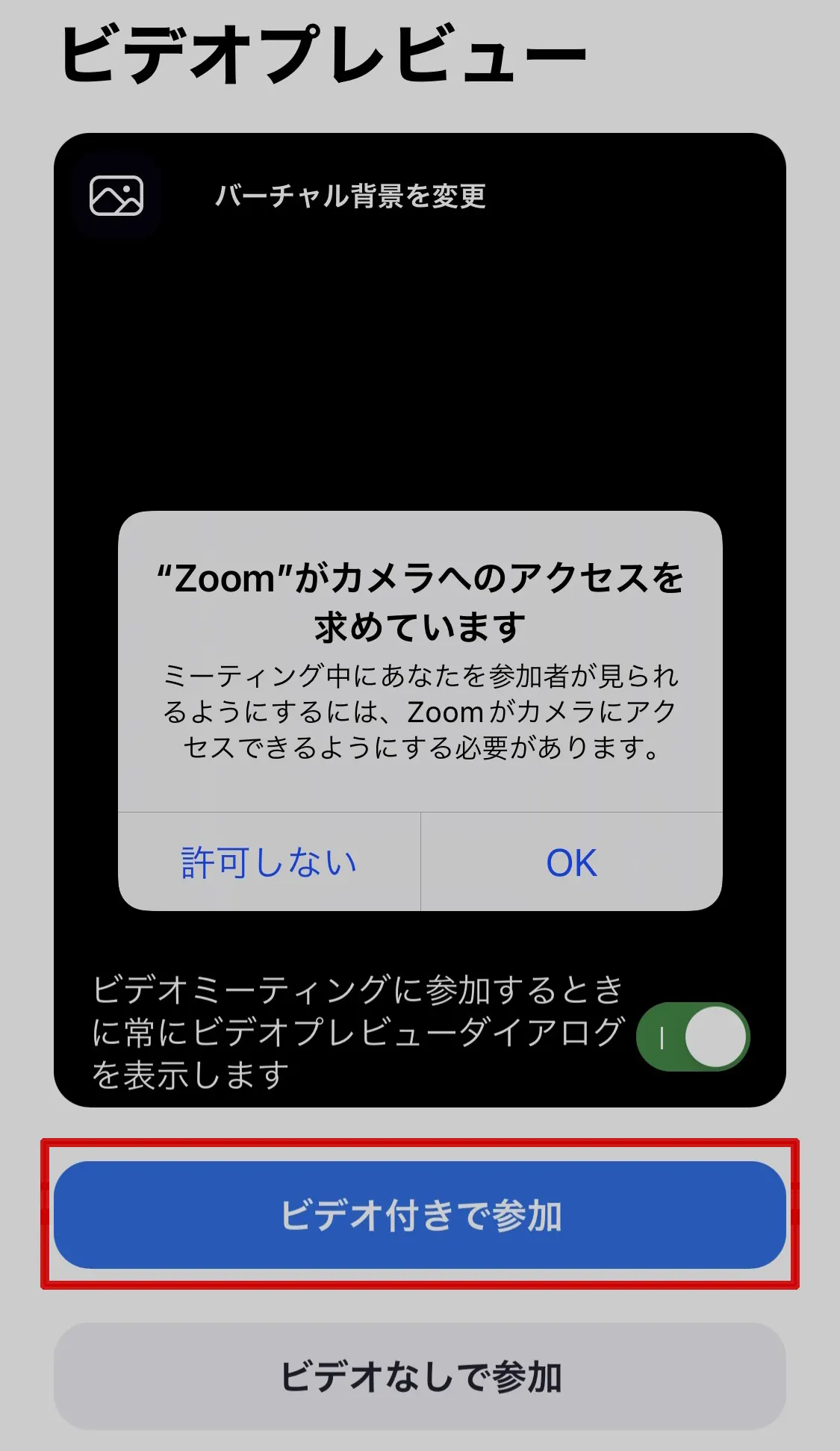Screen dimensions: 840x1451
Task: Tap OK to allow camera access
Action: coord(571,863)
